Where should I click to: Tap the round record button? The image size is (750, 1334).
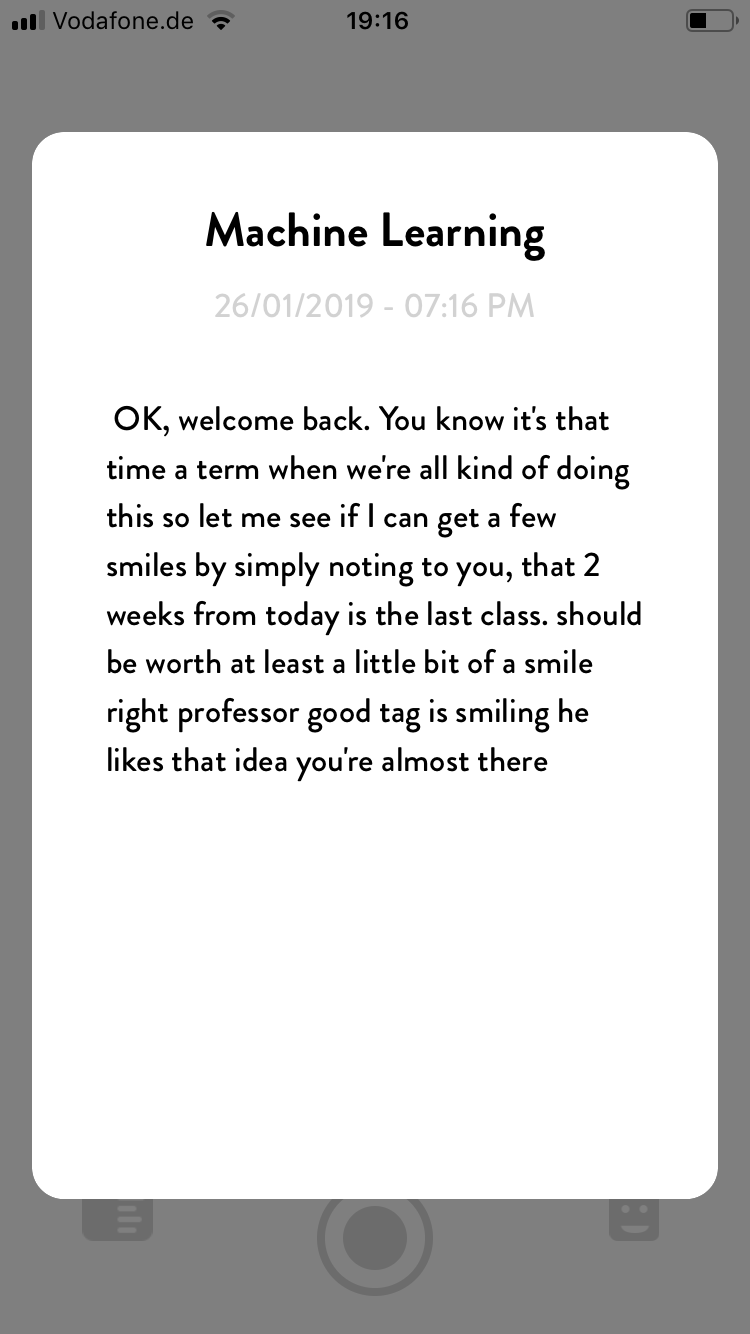coord(375,1238)
